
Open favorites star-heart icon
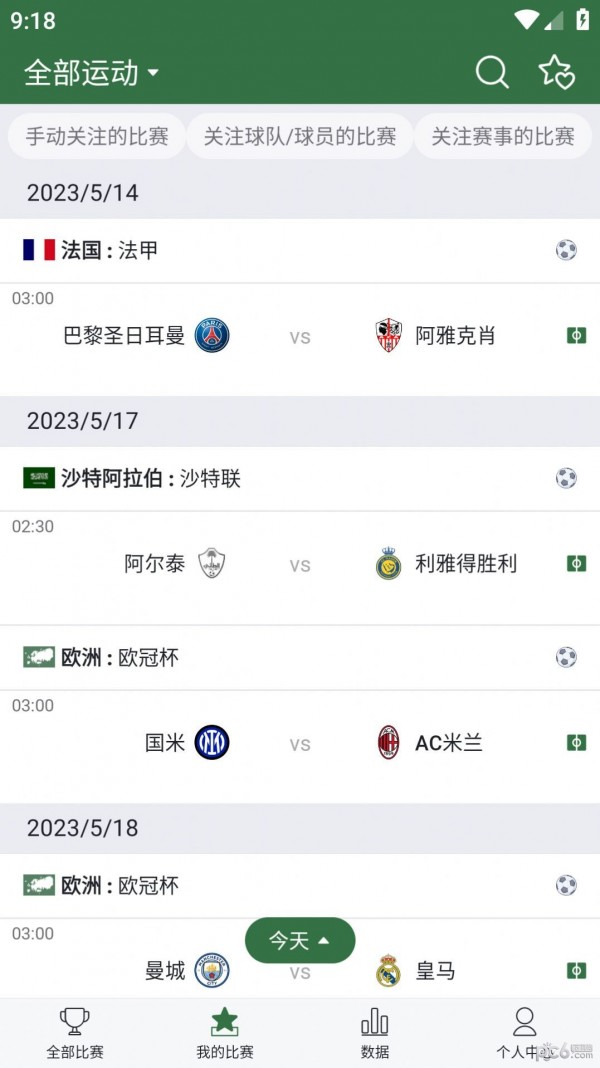tap(556, 72)
